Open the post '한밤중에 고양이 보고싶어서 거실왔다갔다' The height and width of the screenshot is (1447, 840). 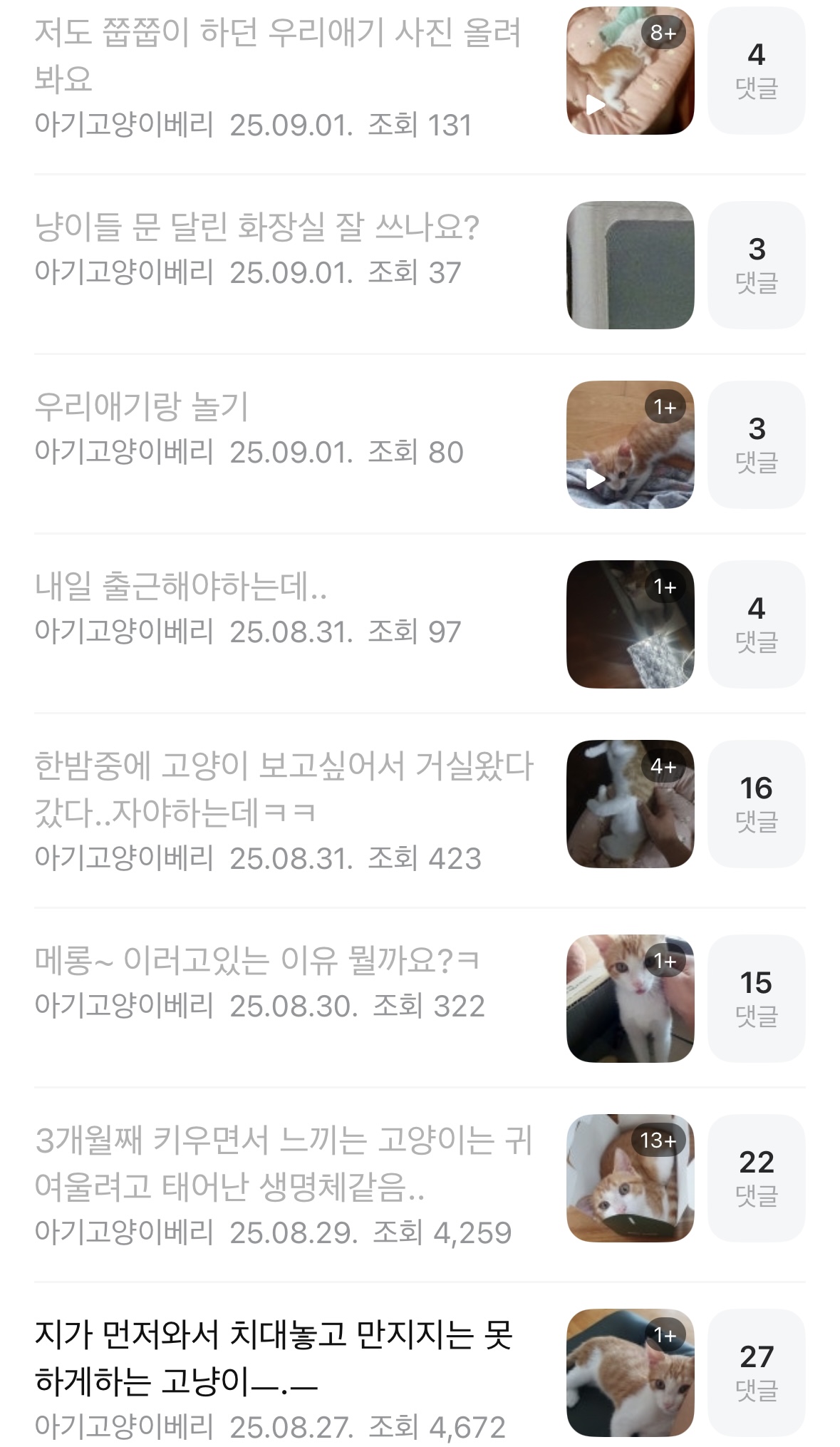coord(284,788)
